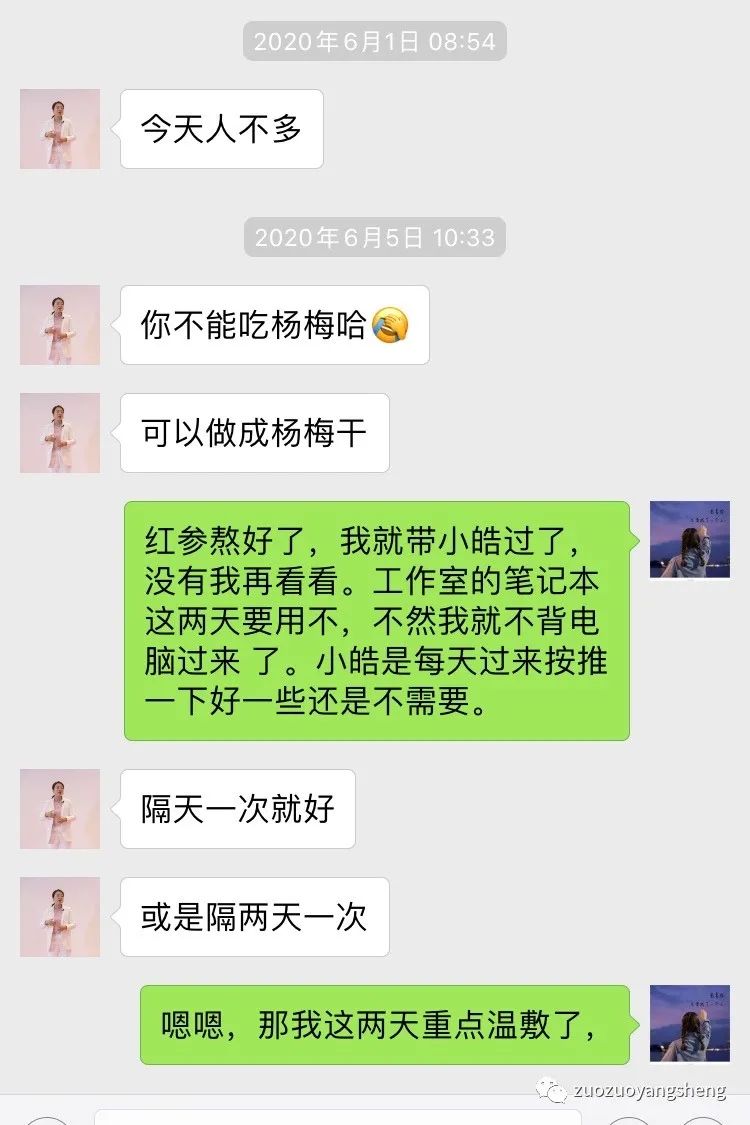The height and width of the screenshot is (1125, 750).
Task: Select the message bubble '今天人不多'
Action: coord(220,128)
